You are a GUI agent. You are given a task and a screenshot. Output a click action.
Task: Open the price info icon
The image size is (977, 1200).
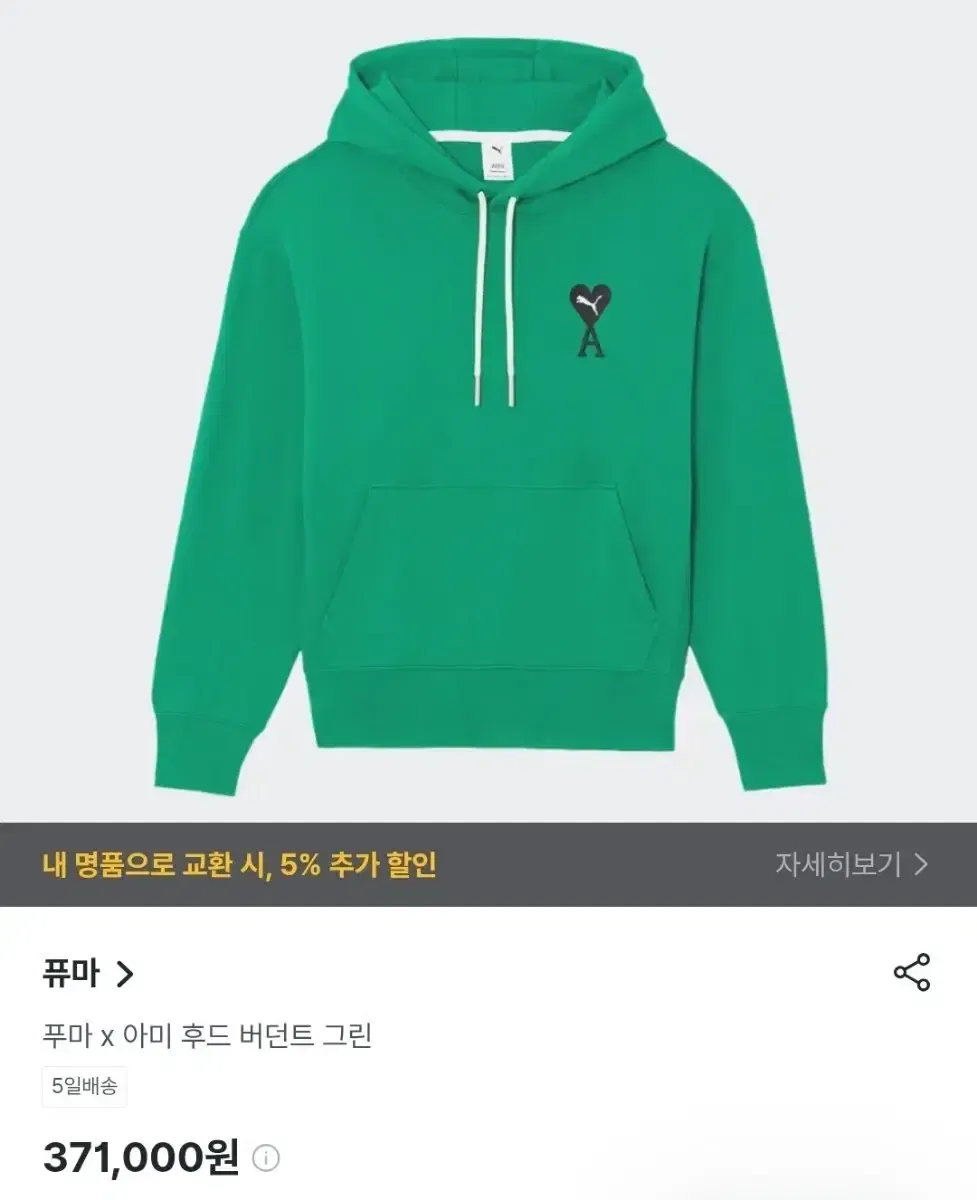266,1159
